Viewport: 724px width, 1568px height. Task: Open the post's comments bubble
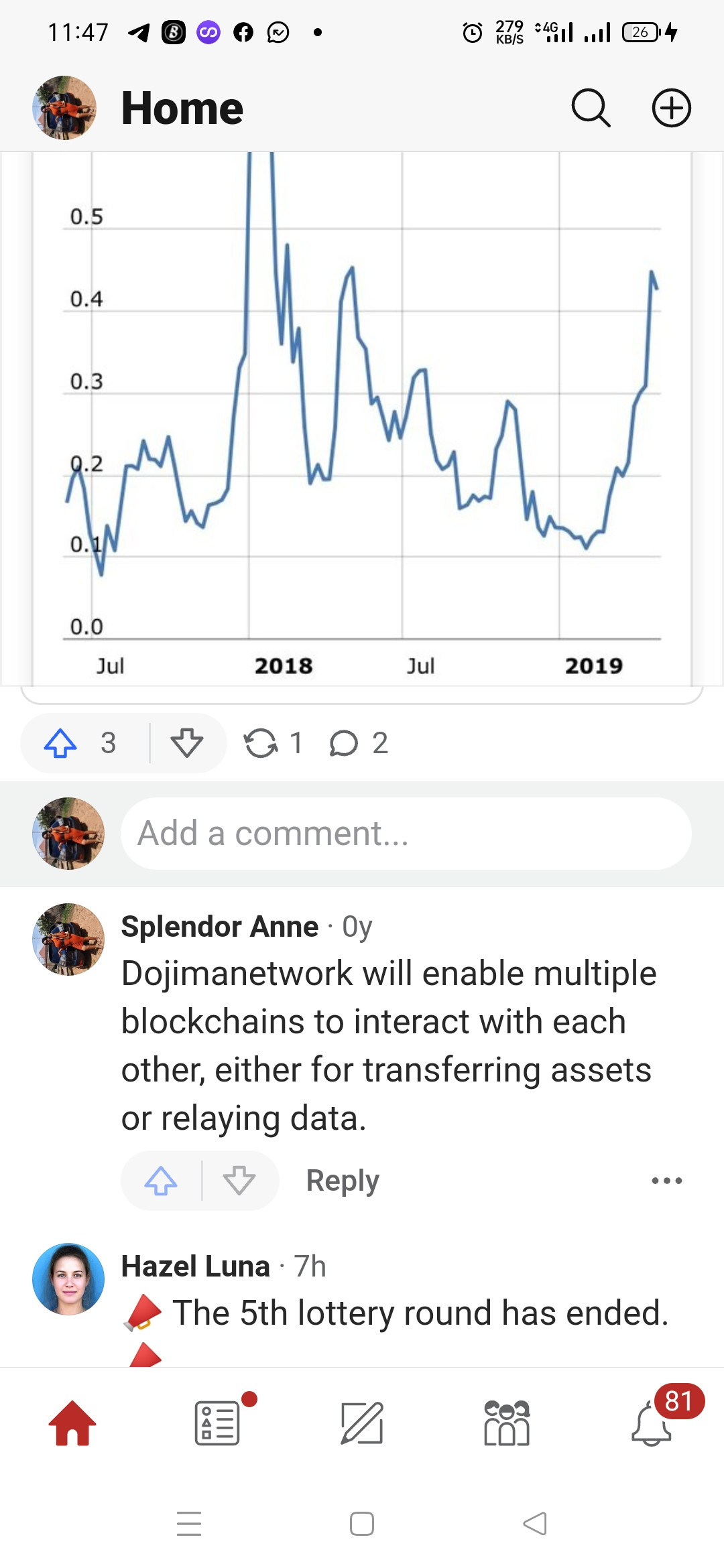[359, 743]
